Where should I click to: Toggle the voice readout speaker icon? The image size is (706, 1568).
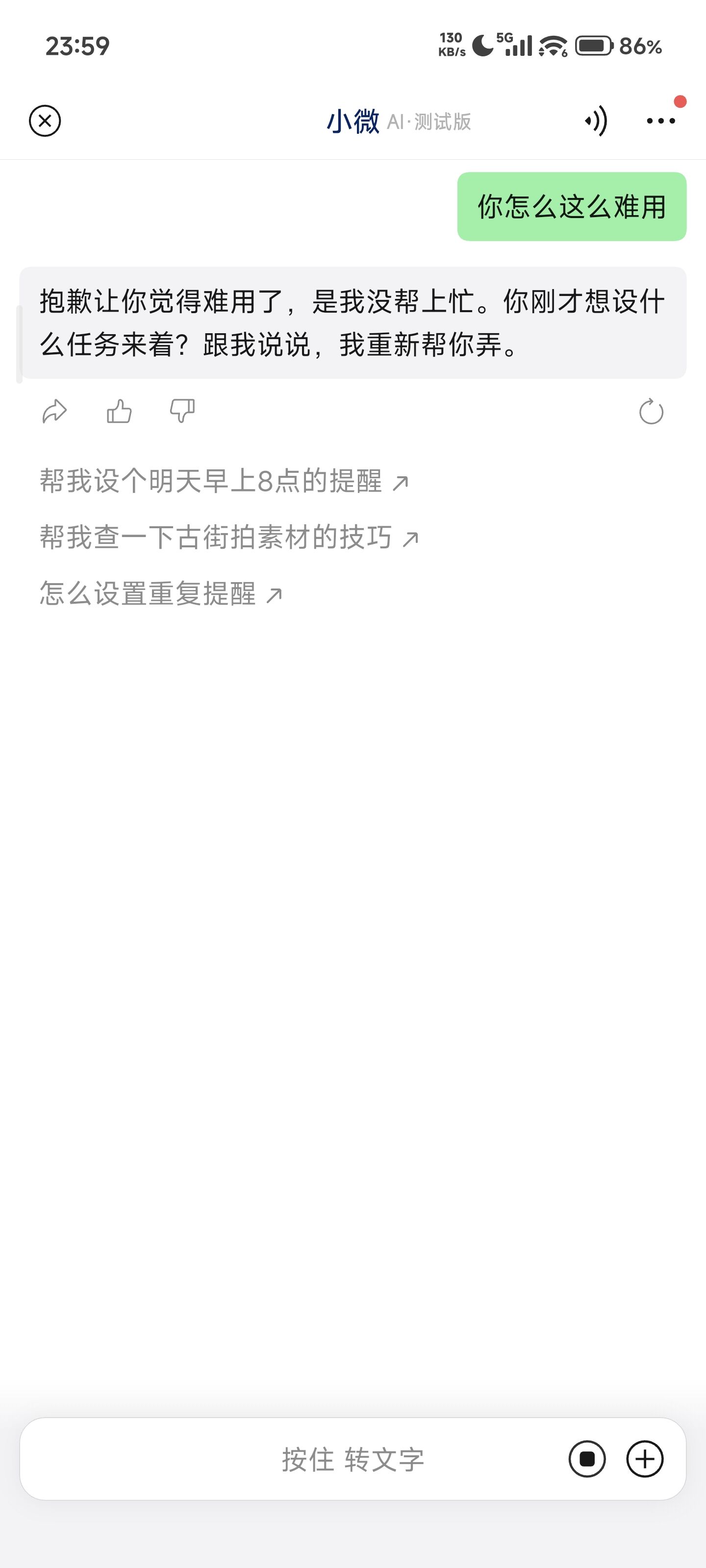pyautogui.click(x=596, y=121)
